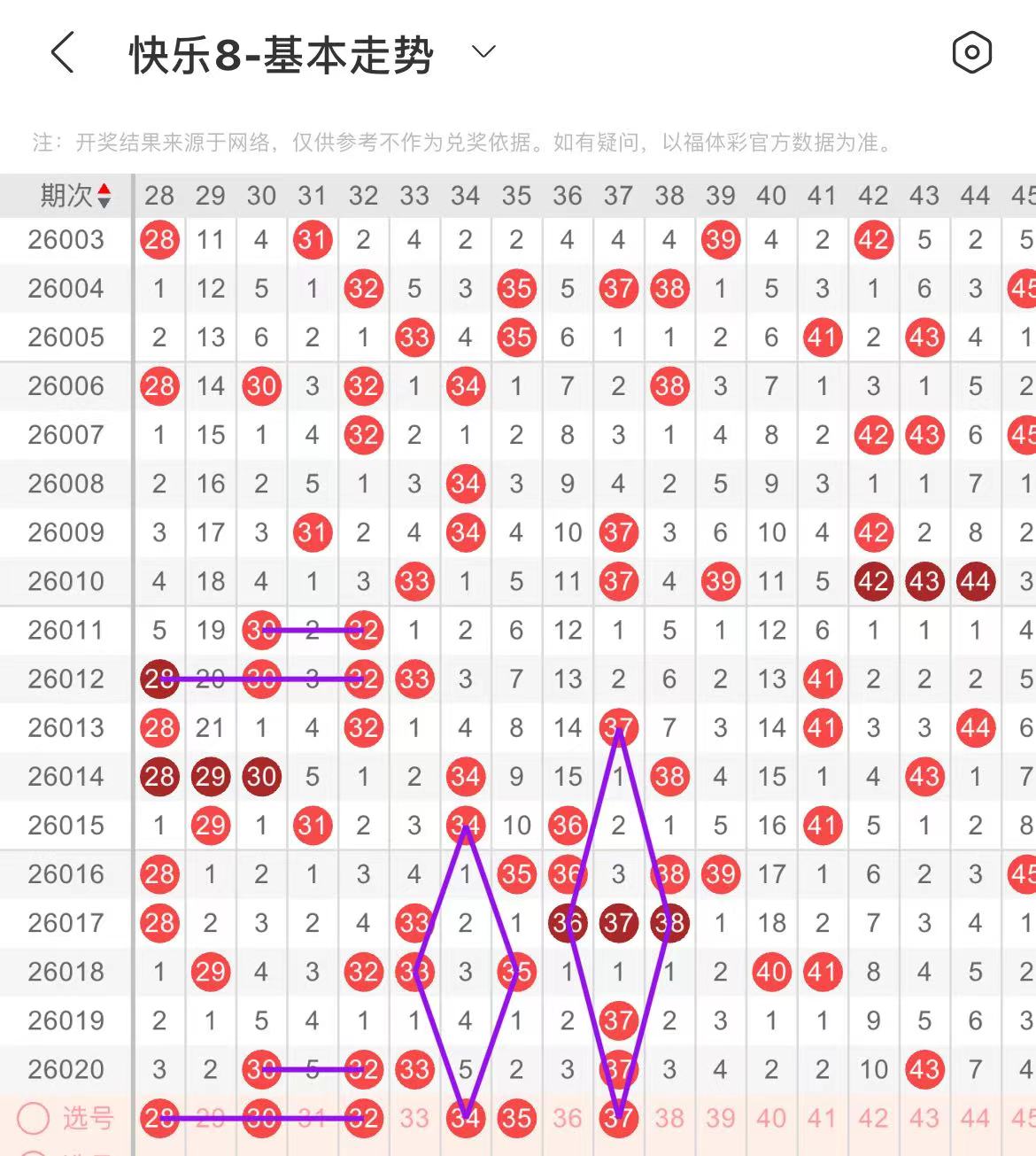This screenshot has height=1156, width=1036.
Task: Expand the 快乐8-基本走势 chart type dropdown
Action: pyautogui.click(x=483, y=52)
